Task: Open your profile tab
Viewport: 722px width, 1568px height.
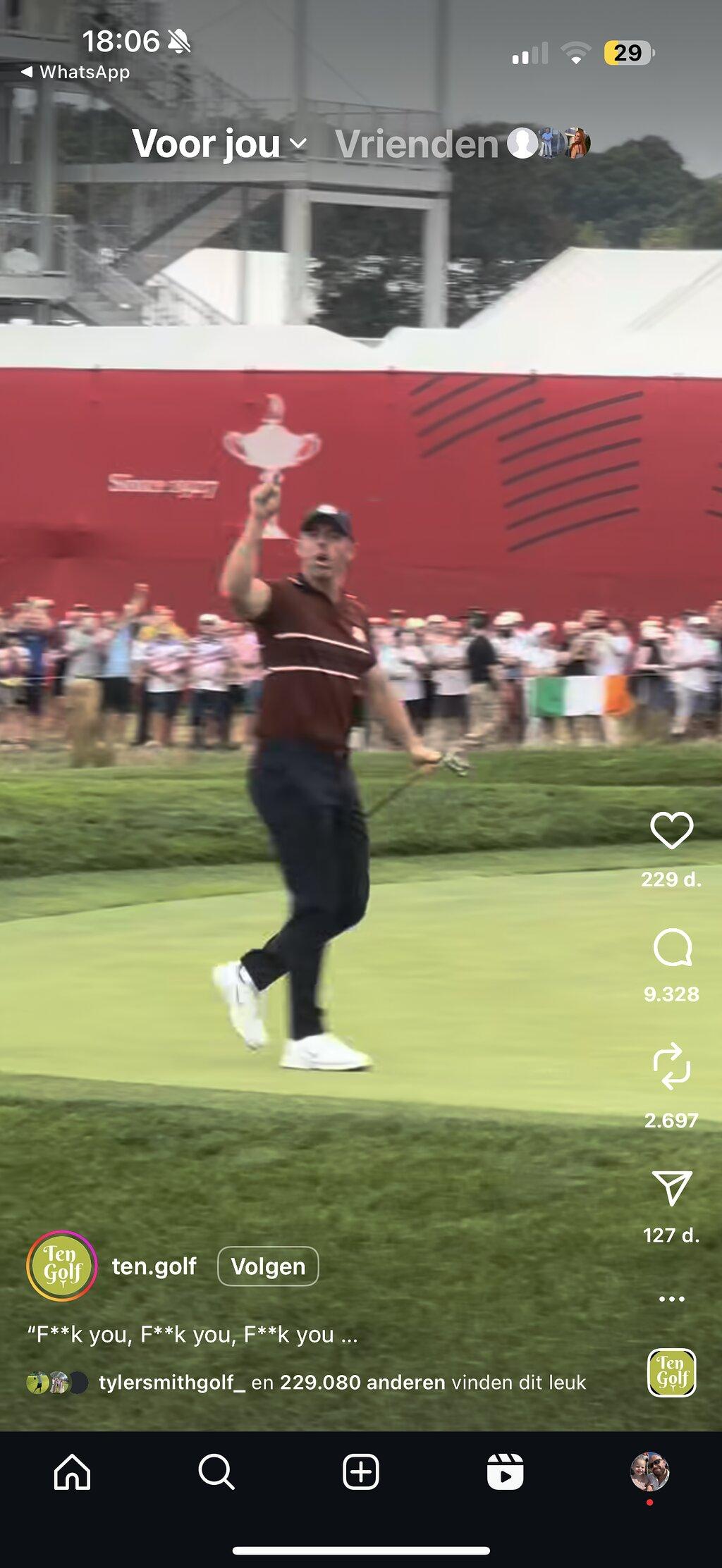Action: (649, 1472)
